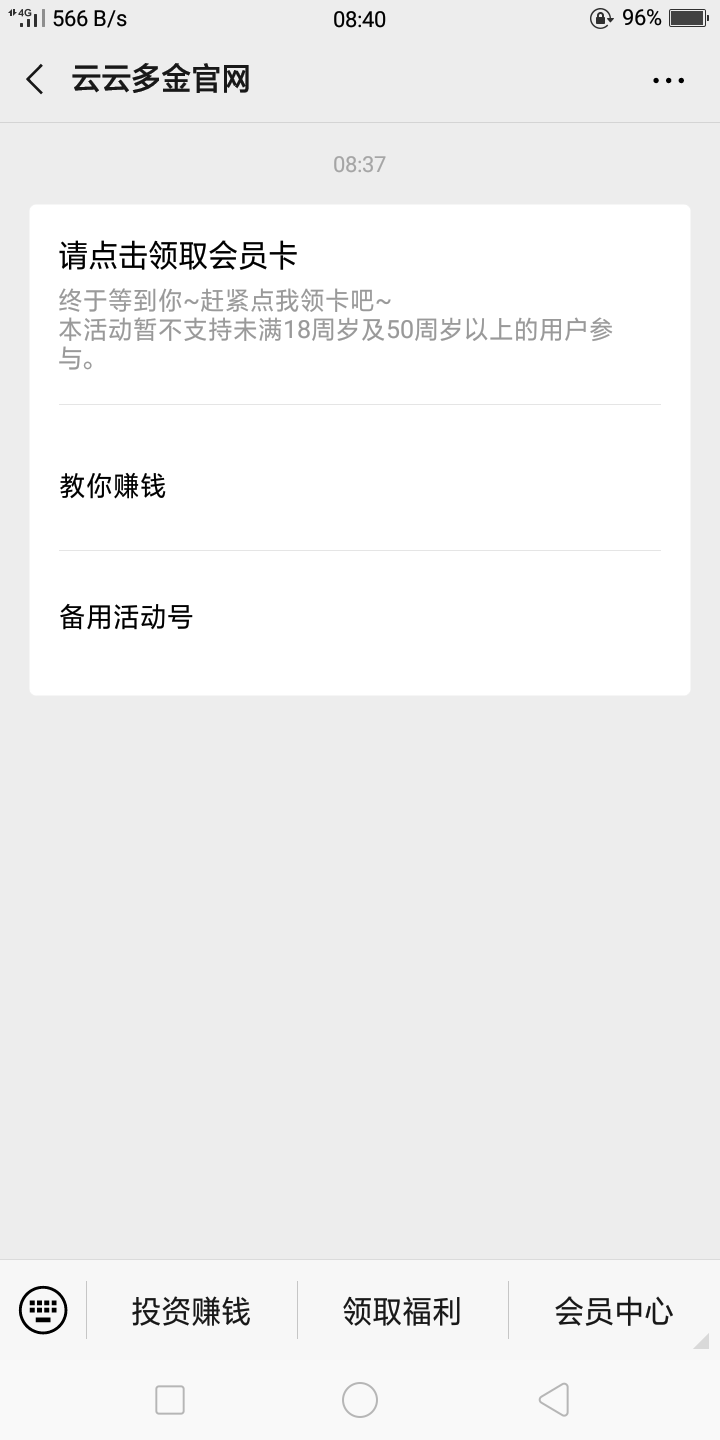Tap the system home button
The image size is (720, 1440).
(360, 1399)
